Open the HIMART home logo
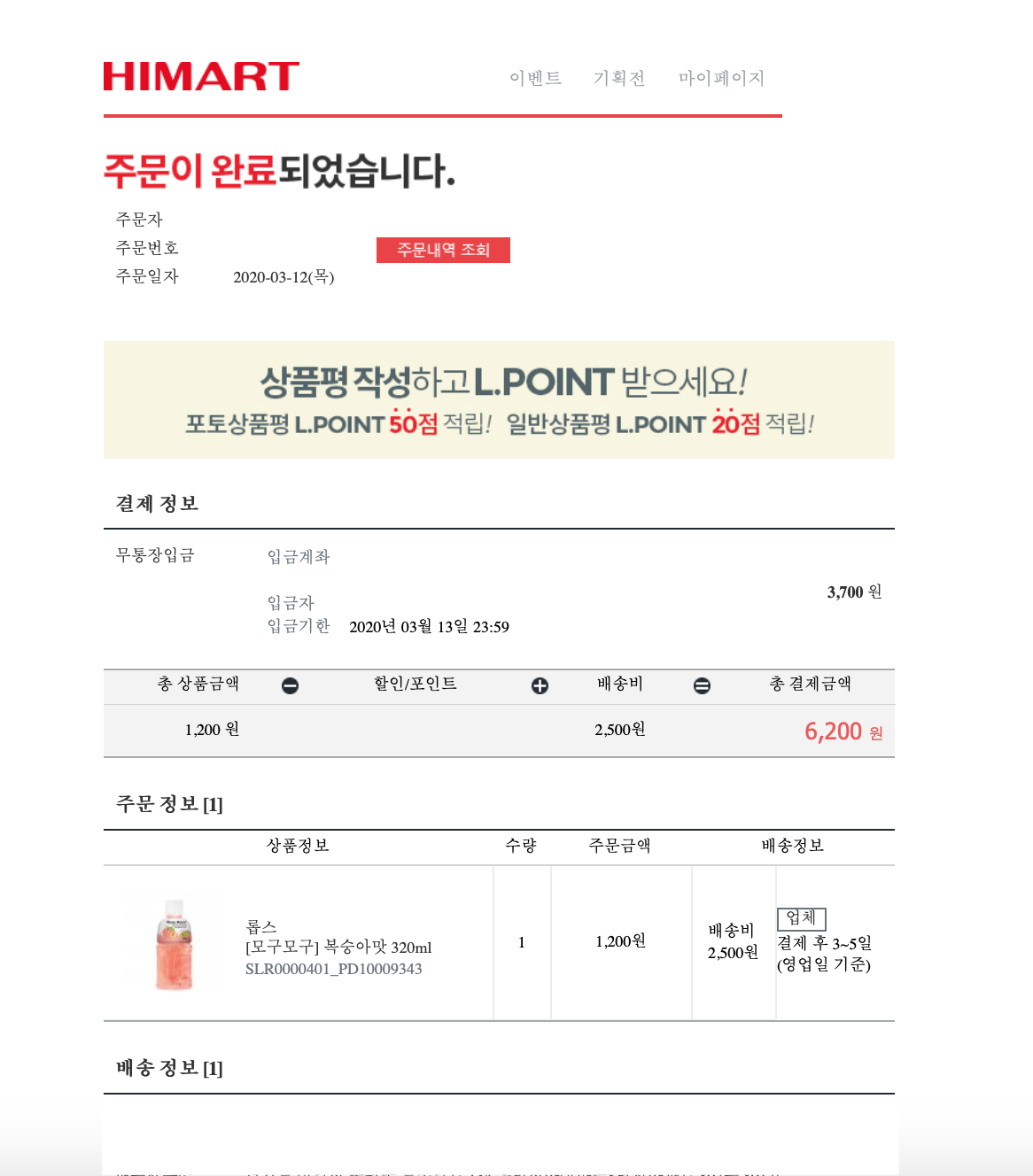 [201, 77]
